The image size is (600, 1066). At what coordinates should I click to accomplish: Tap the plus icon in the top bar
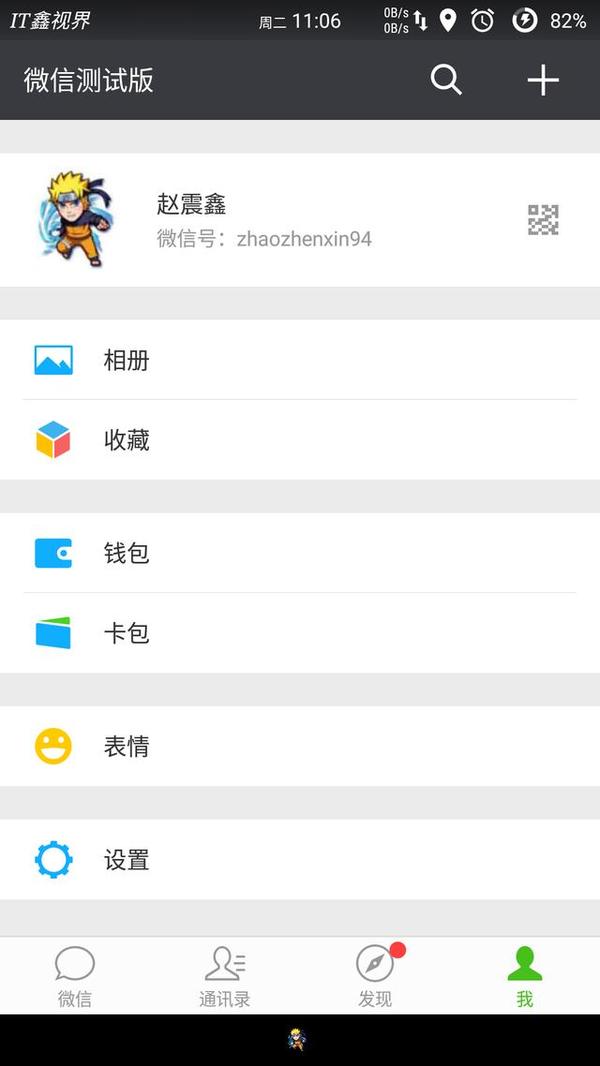click(543, 80)
